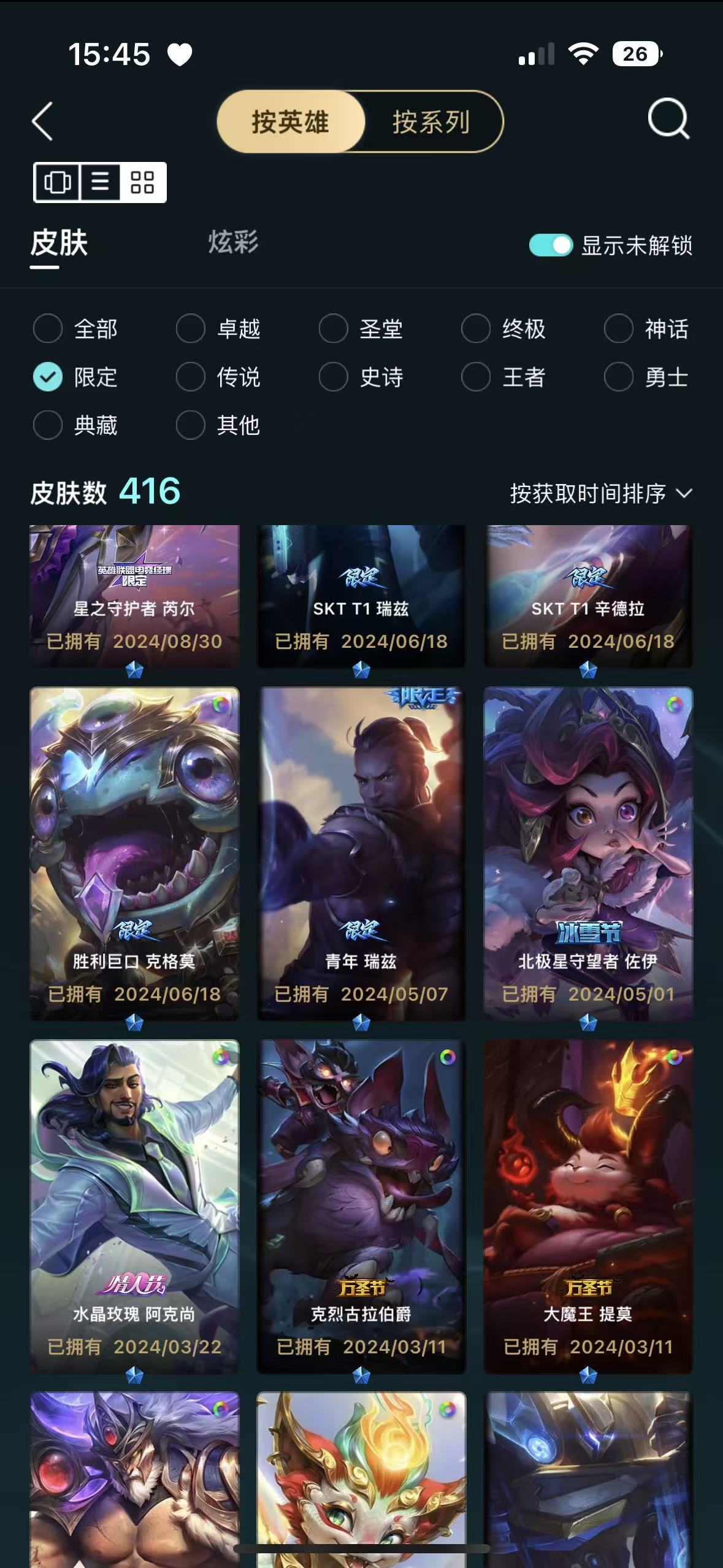Switch to the 按系列 segment

click(431, 121)
